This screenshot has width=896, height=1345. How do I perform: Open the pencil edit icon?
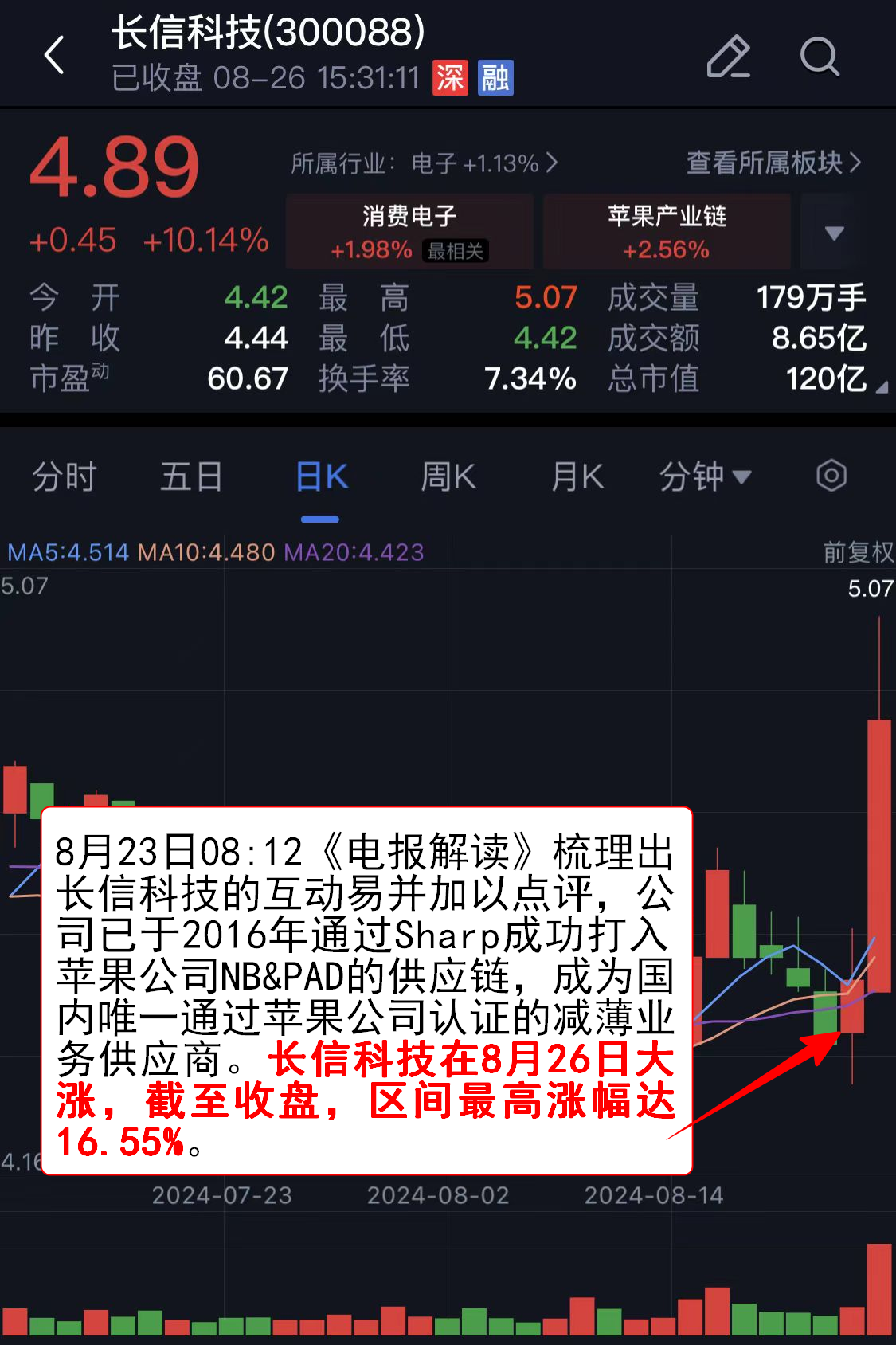pos(728,57)
